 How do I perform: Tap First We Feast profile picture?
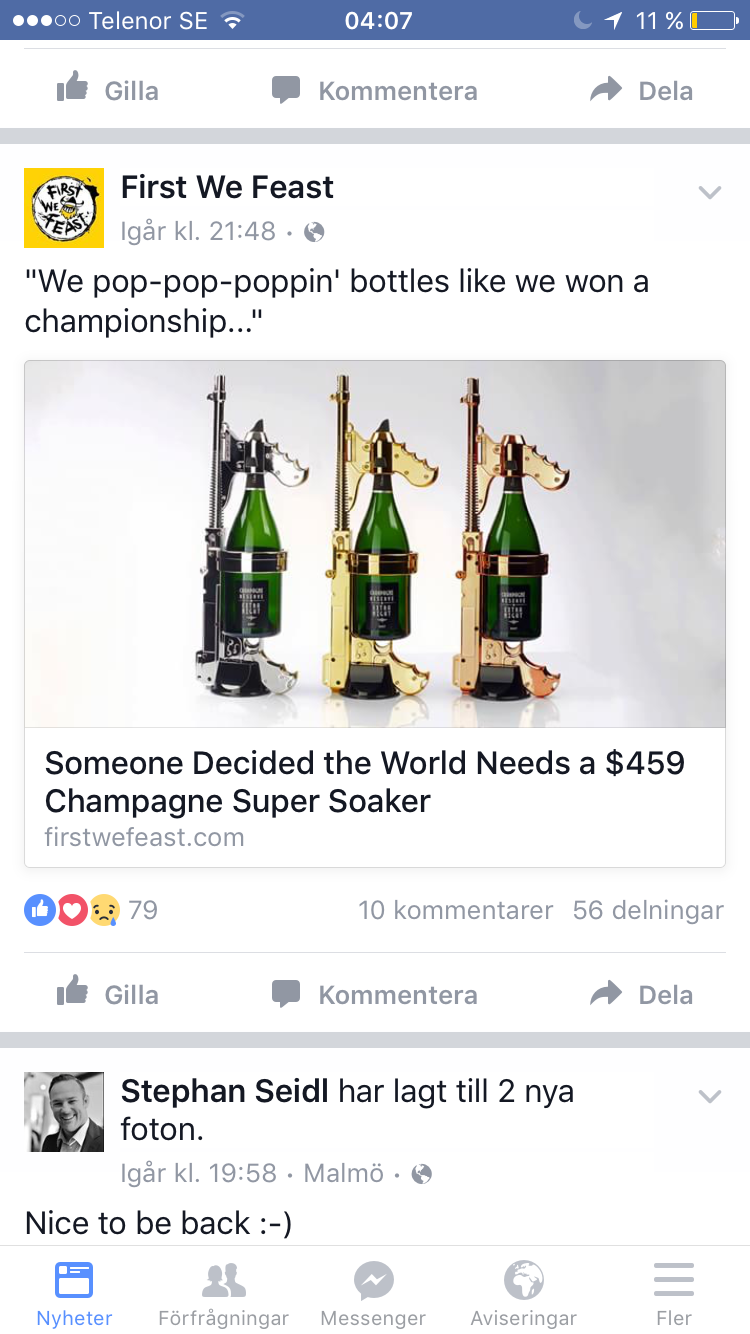pos(64,208)
